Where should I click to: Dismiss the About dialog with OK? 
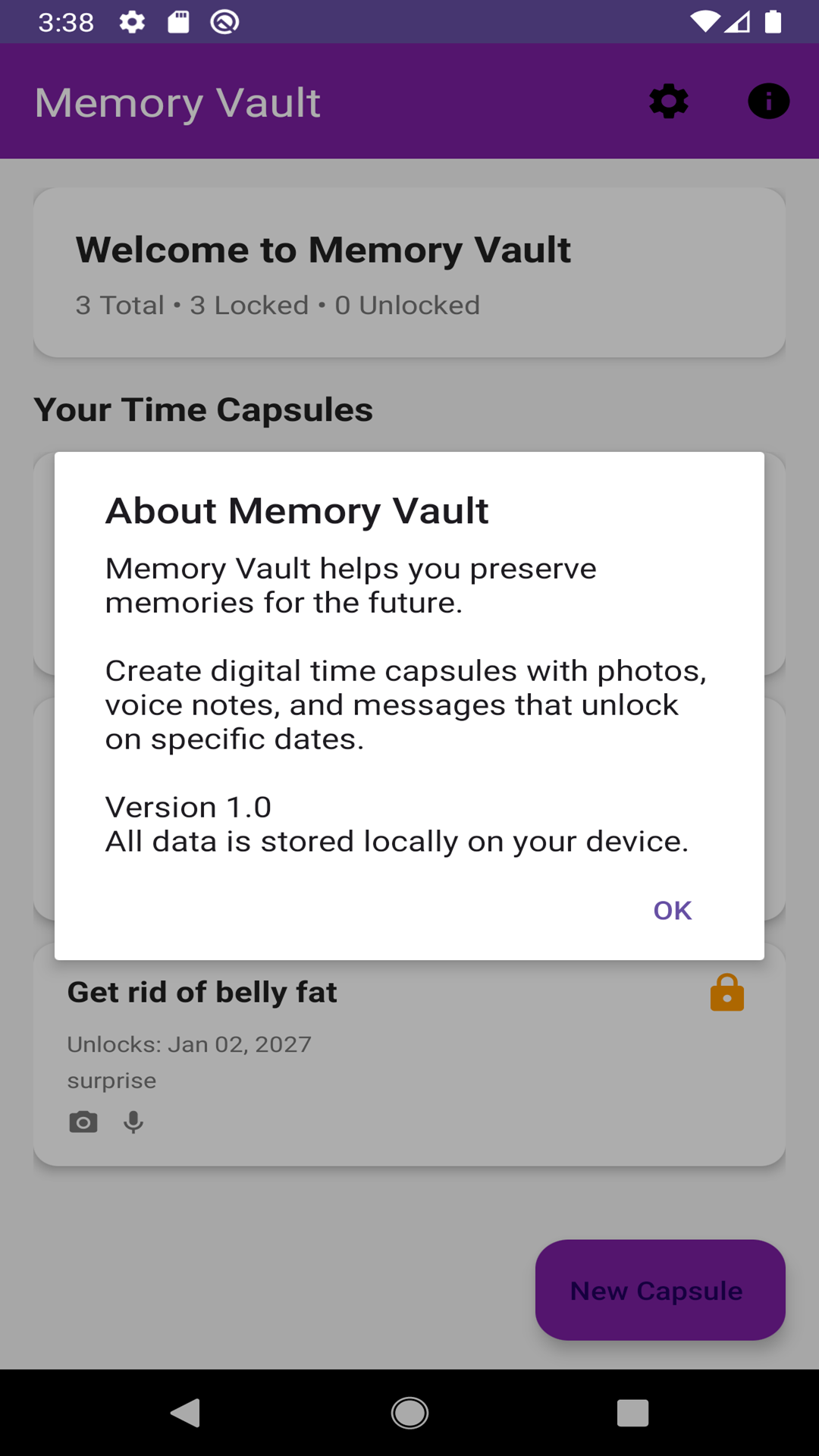click(672, 910)
